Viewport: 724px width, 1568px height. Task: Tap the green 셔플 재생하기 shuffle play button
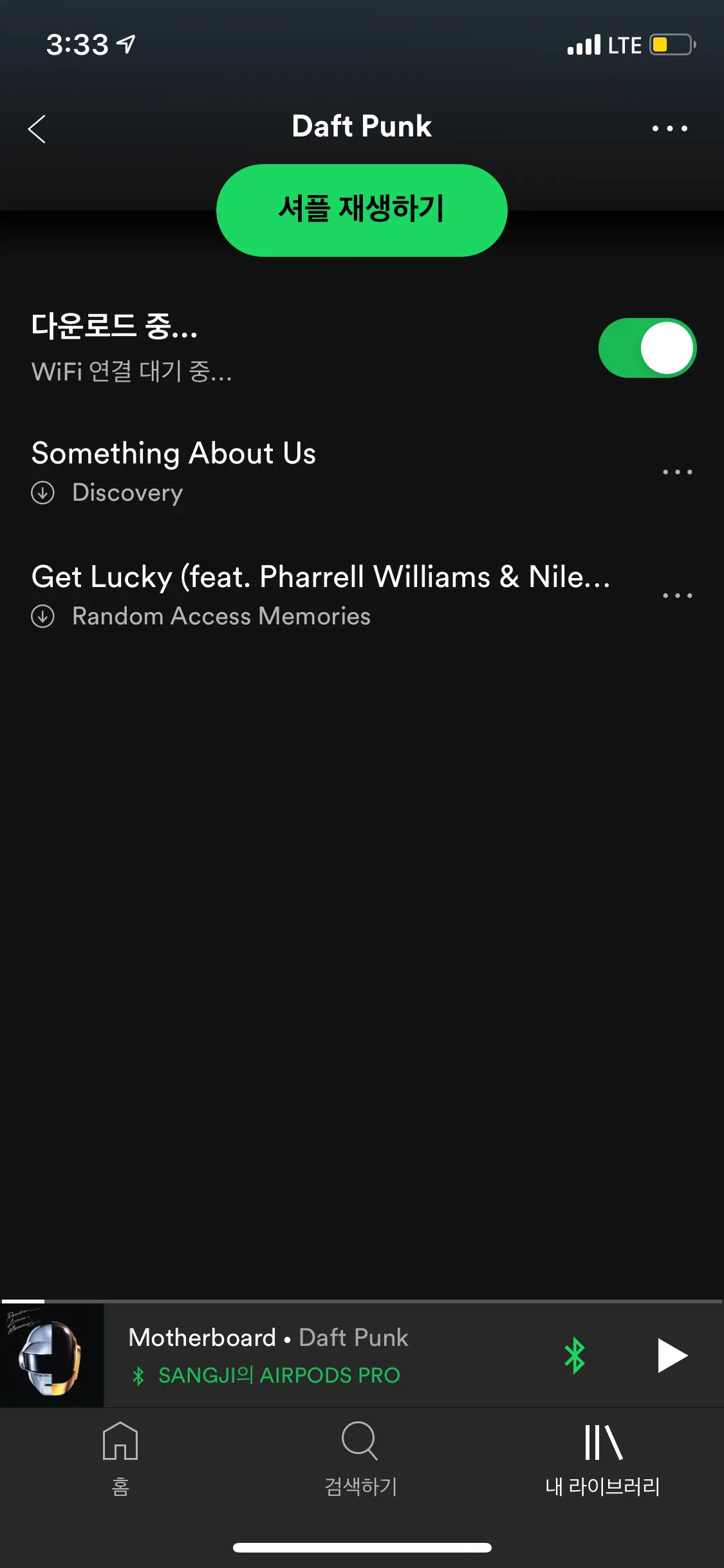(362, 210)
